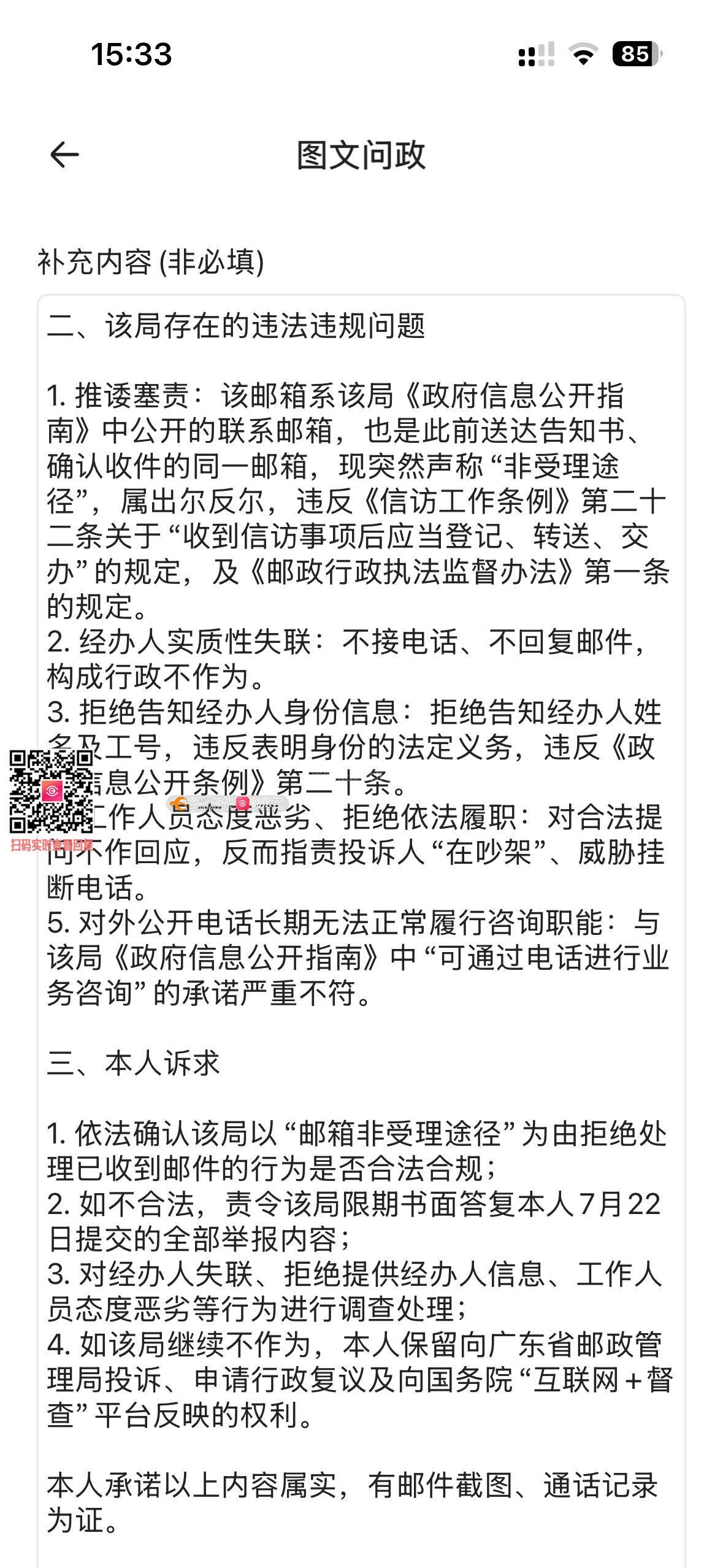This screenshot has height=1568, width=723.
Task: Go back using the arrow icon
Action: [x=64, y=155]
